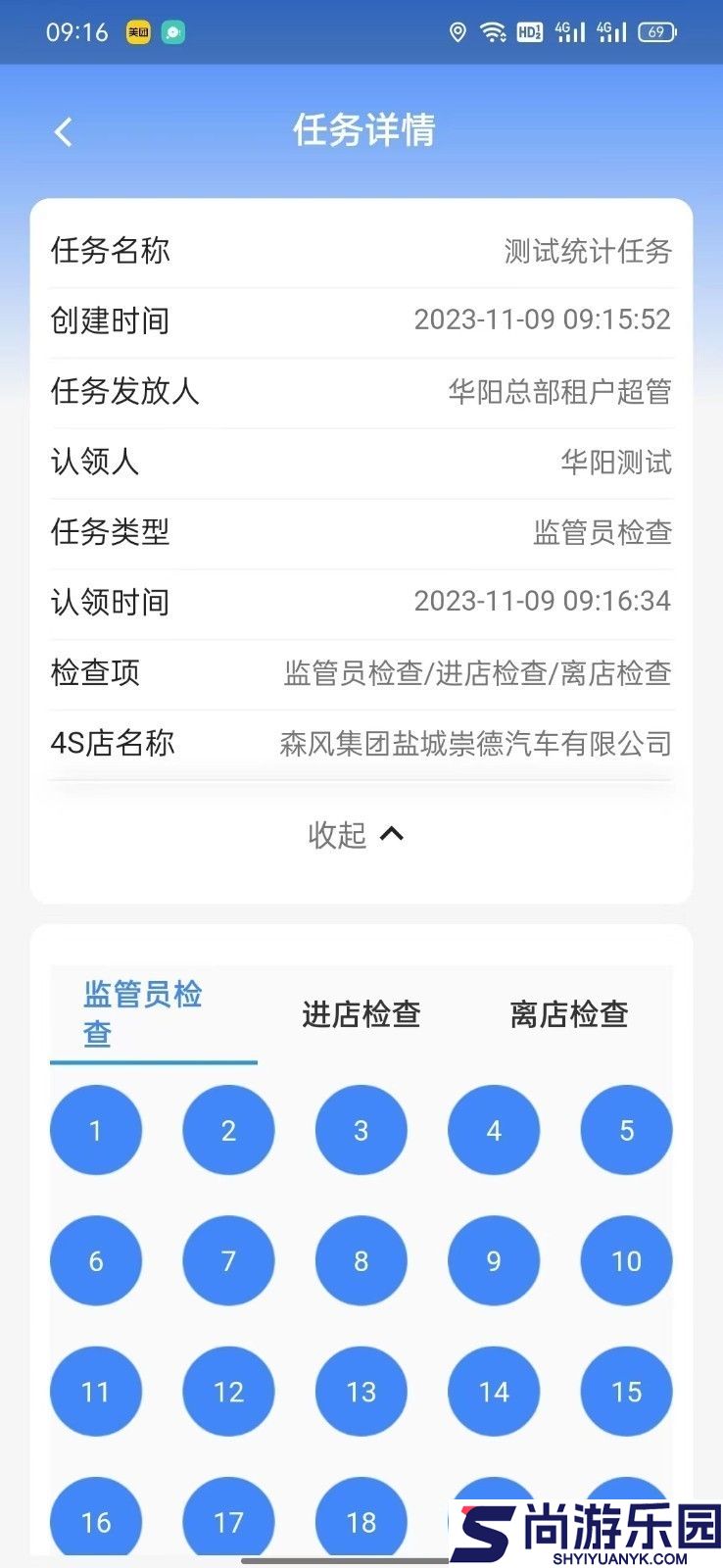Open check item 10
Image resolution: width=723 pixels, height=1568 pixels.
pos(626,1261)
